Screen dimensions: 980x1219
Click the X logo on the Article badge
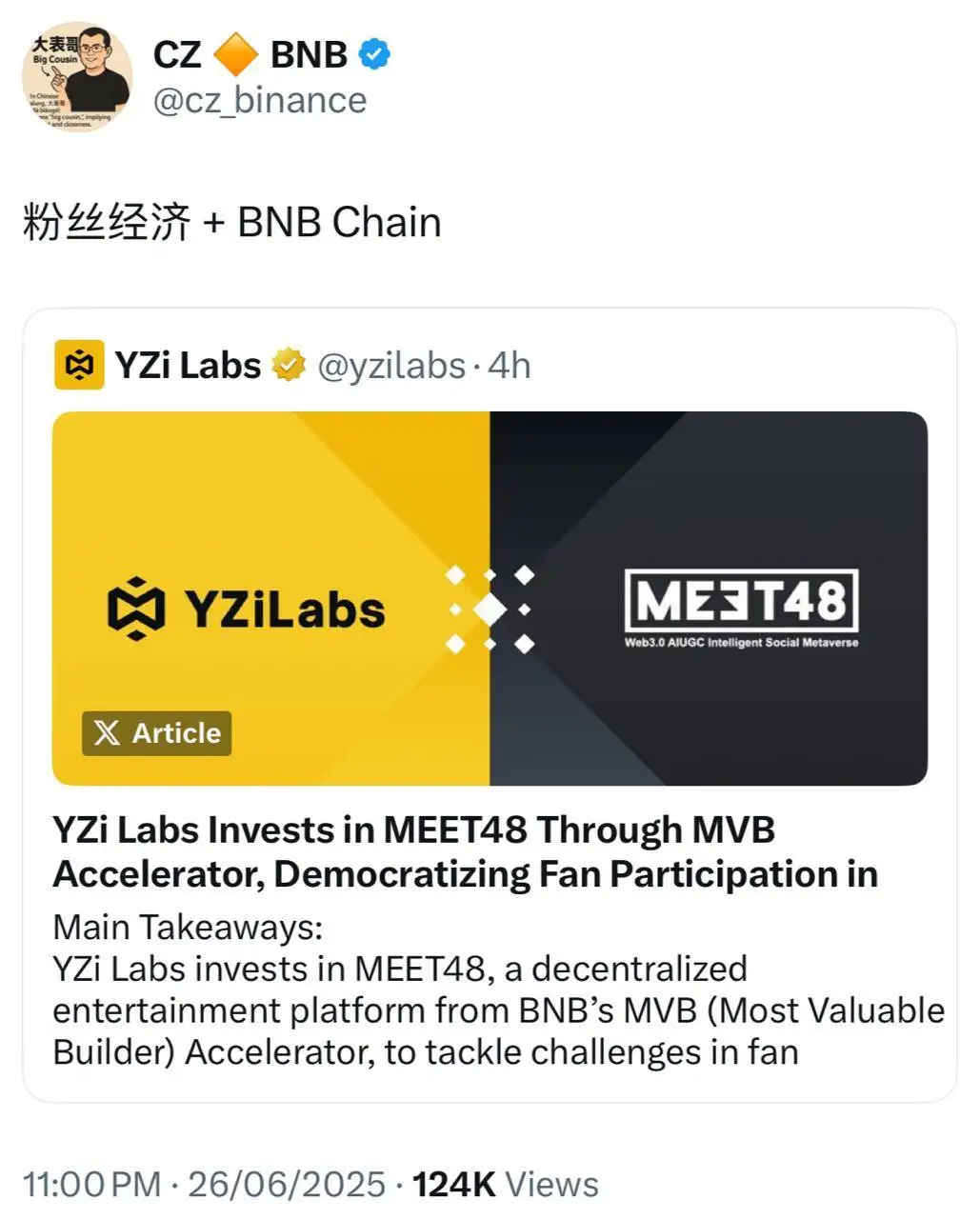click(107, 733)
